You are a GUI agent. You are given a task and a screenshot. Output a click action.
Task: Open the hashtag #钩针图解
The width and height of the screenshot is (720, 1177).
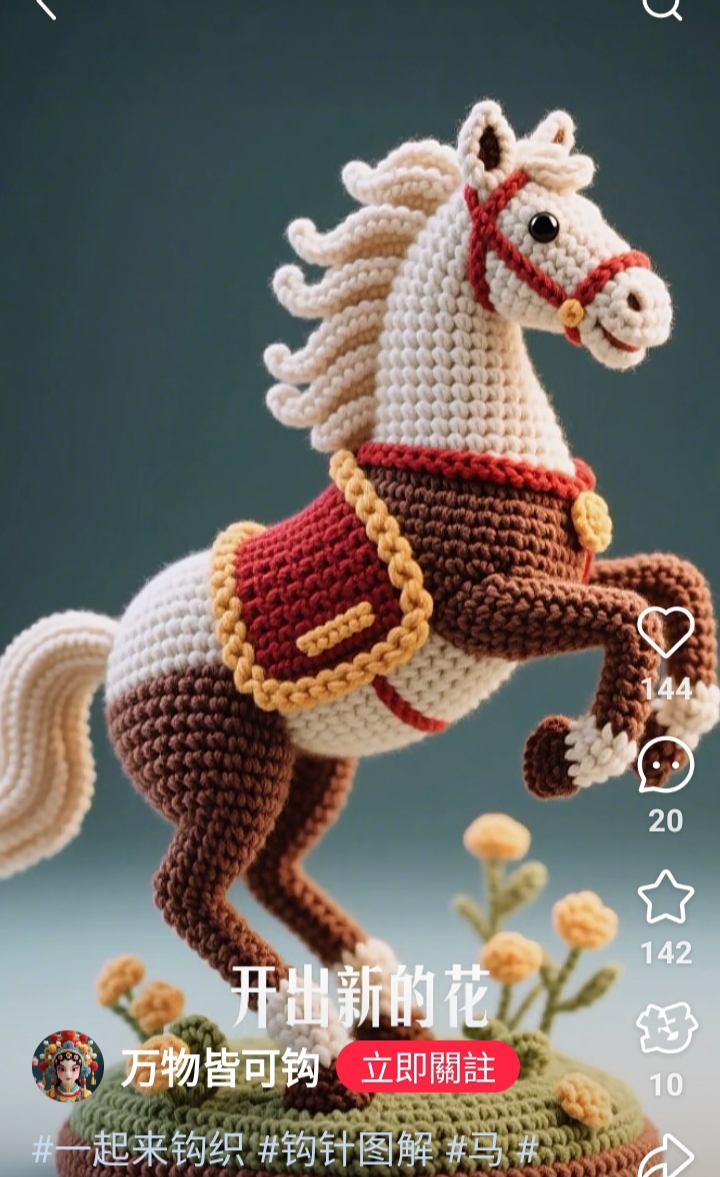pos(346,1150)
